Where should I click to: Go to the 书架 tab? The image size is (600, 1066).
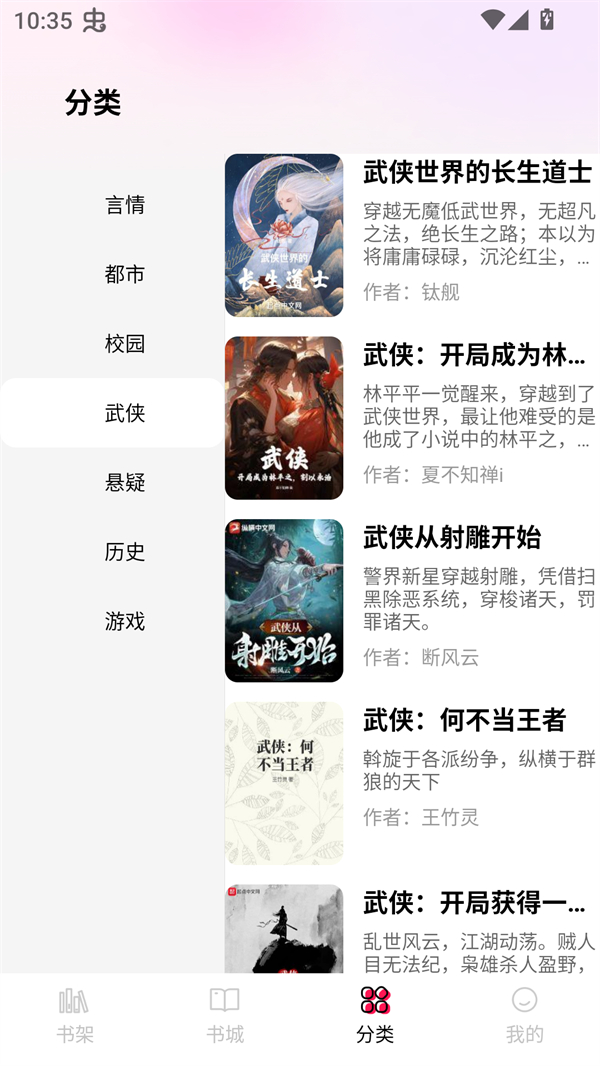click(75, 1015)
